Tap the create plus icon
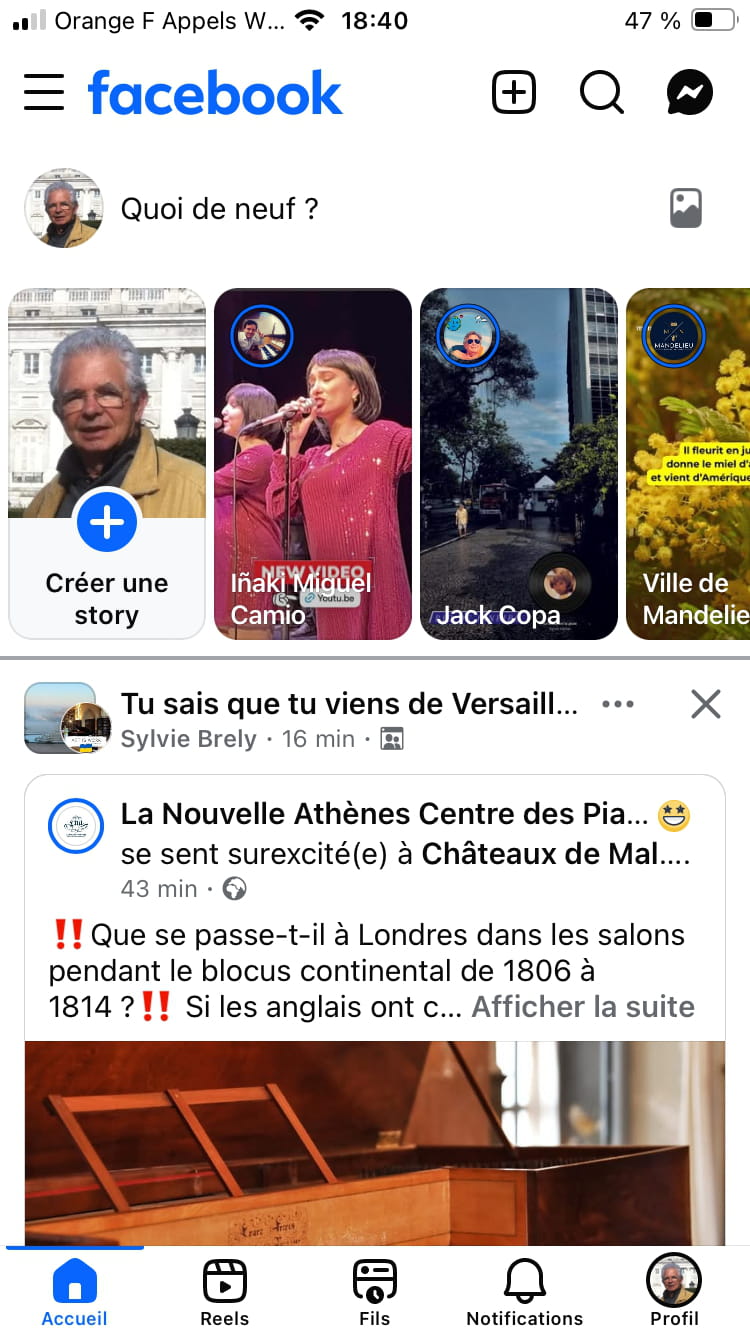The width and height of the screenshot is (750, 1334). point(514,93)
